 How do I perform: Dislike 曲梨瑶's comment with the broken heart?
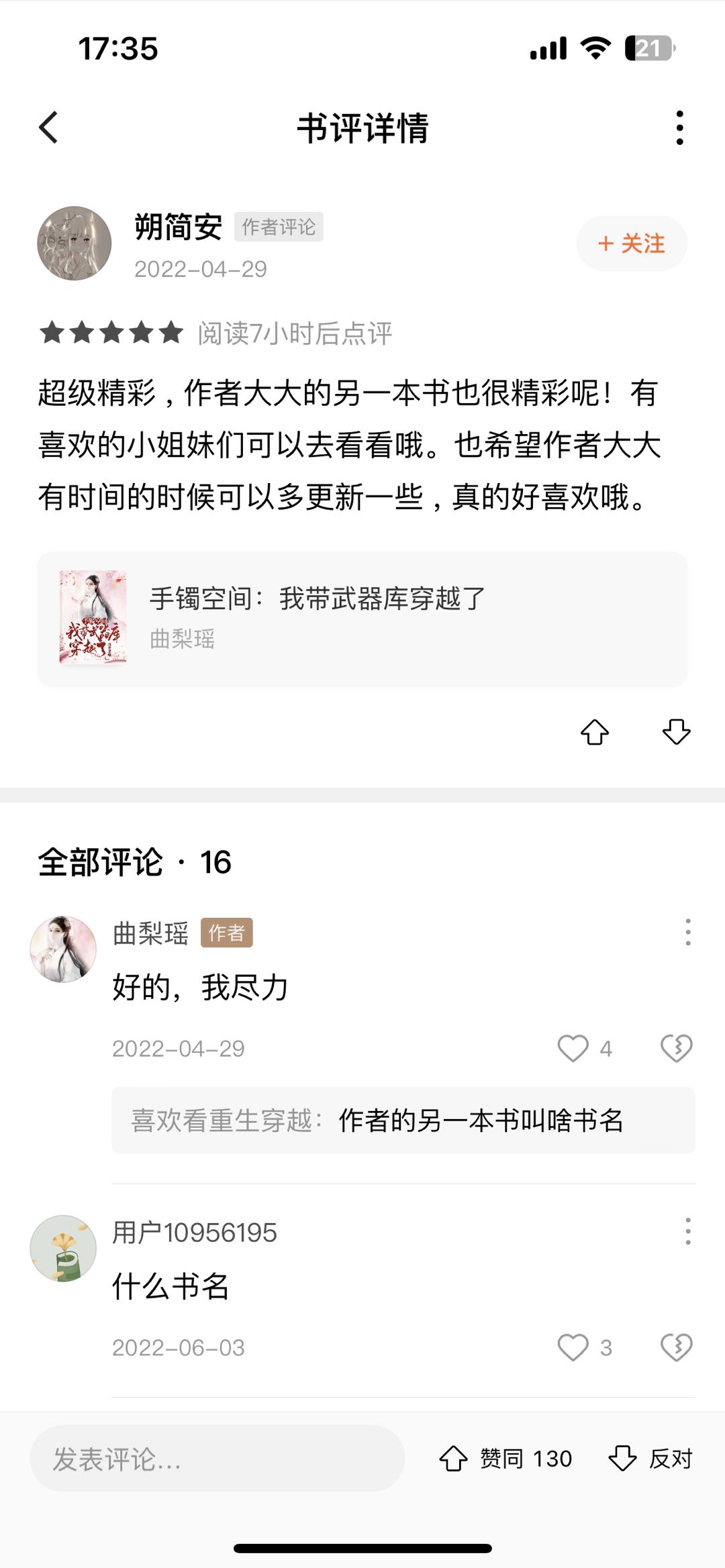676,1048
